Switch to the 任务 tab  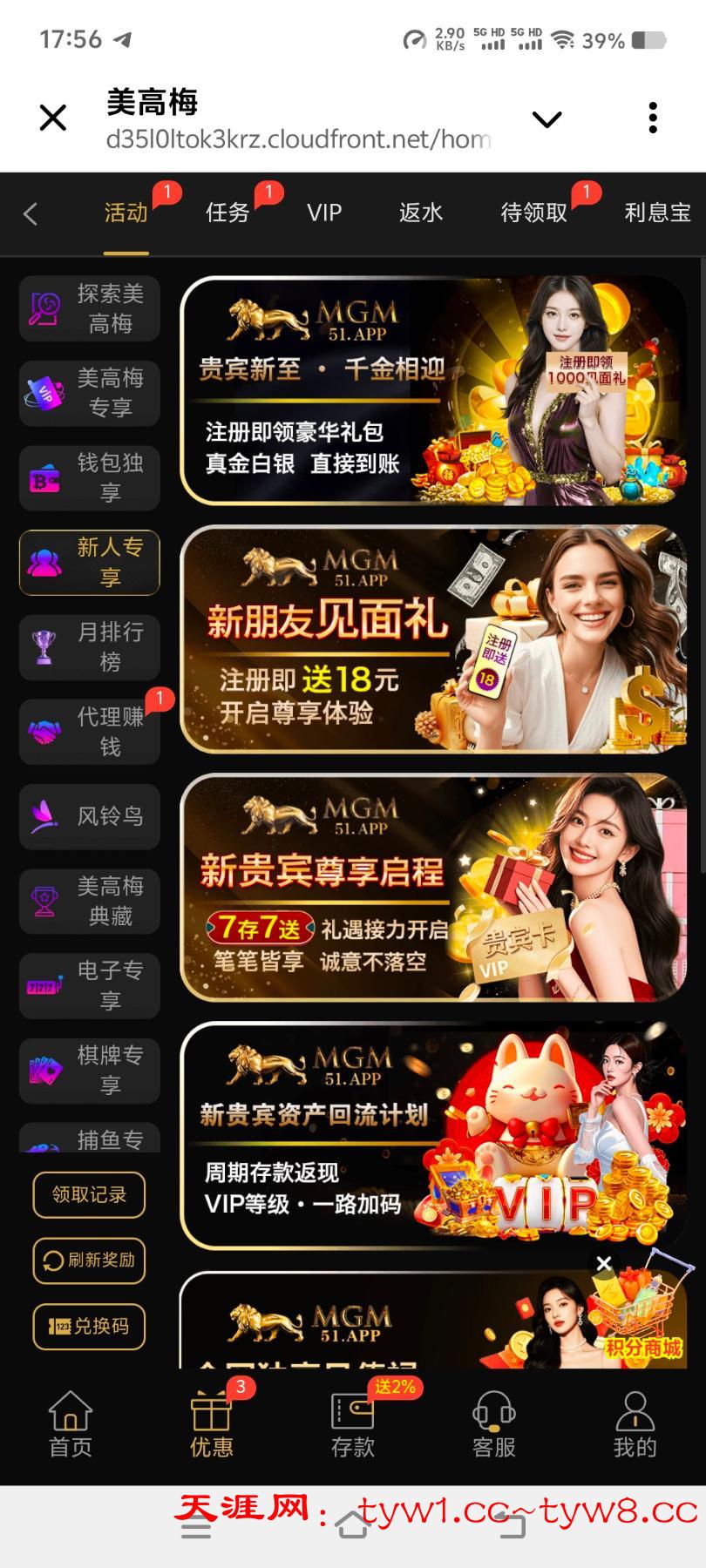pyautogui.click(x=227, y=213)
